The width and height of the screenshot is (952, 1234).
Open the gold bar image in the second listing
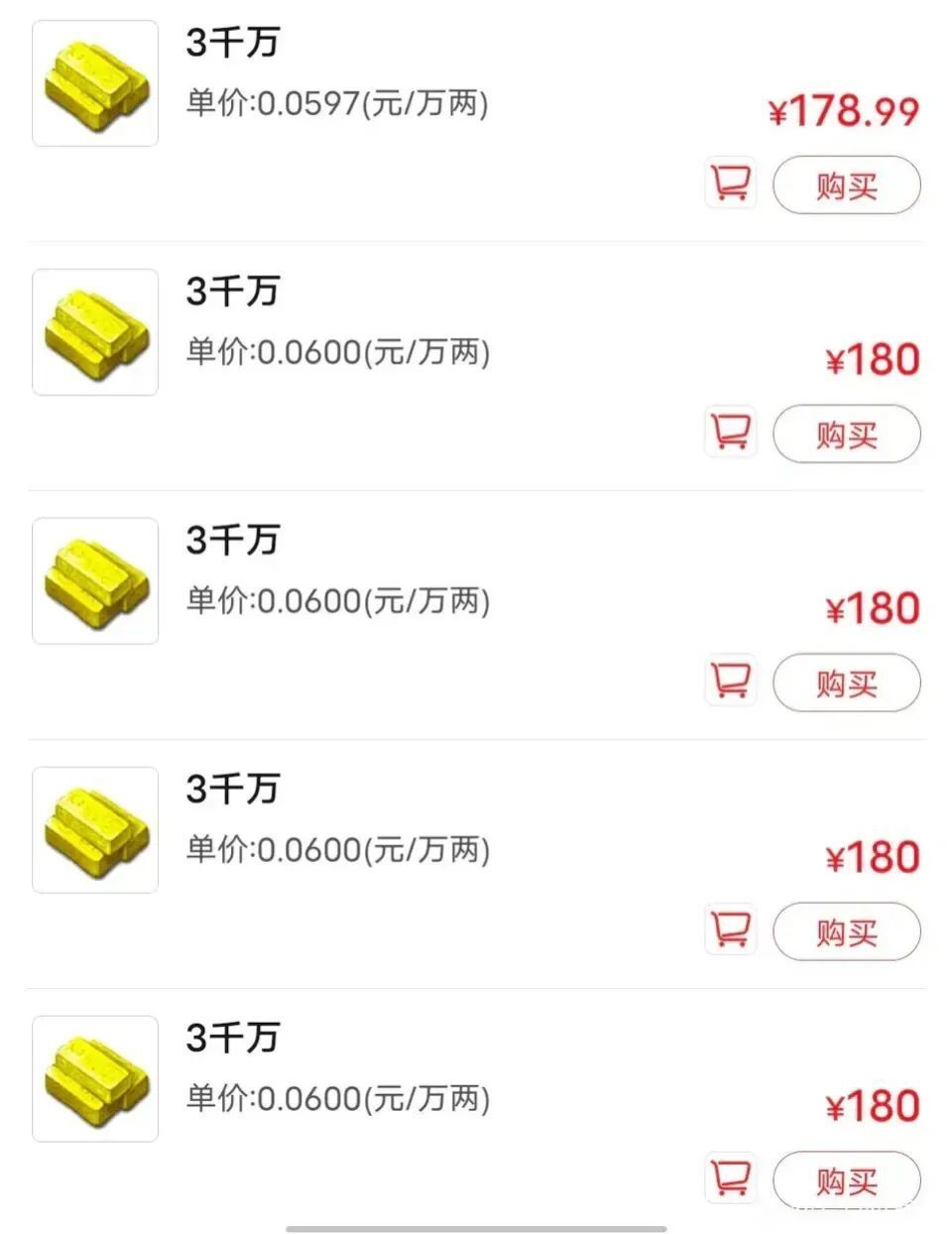click(x=94, y=332)
